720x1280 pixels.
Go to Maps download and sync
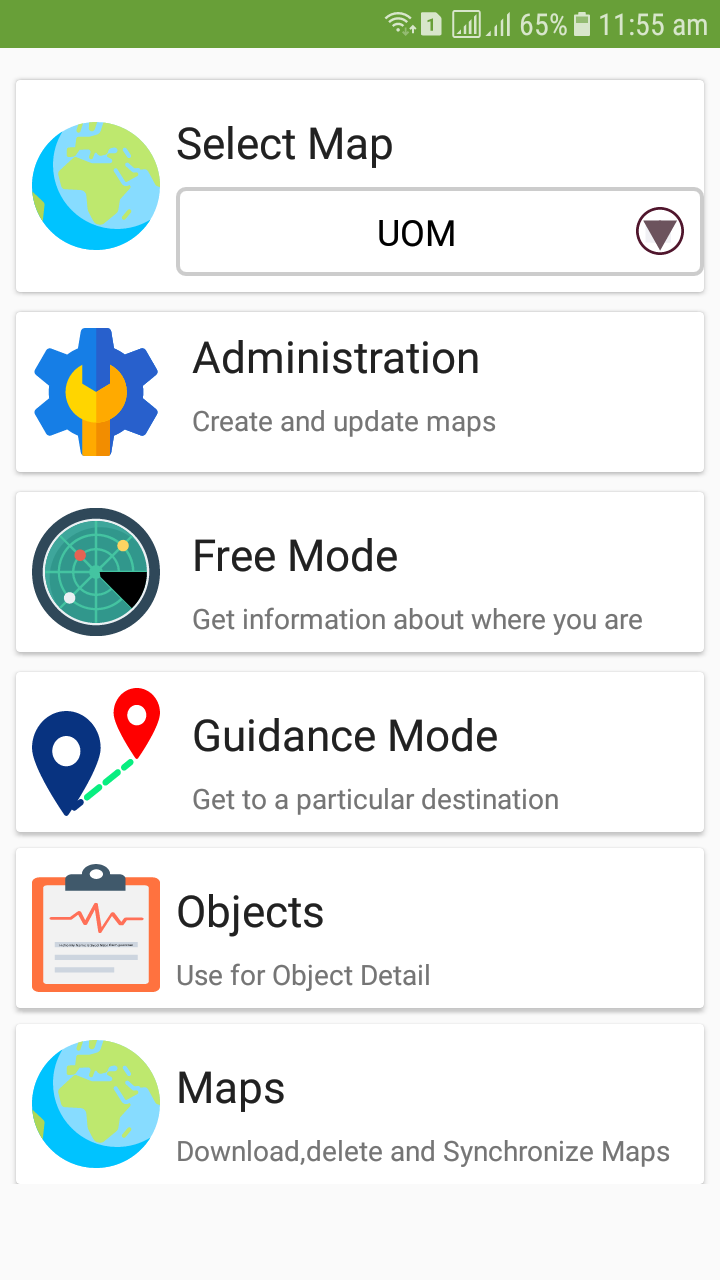(x=360, y=1104)
